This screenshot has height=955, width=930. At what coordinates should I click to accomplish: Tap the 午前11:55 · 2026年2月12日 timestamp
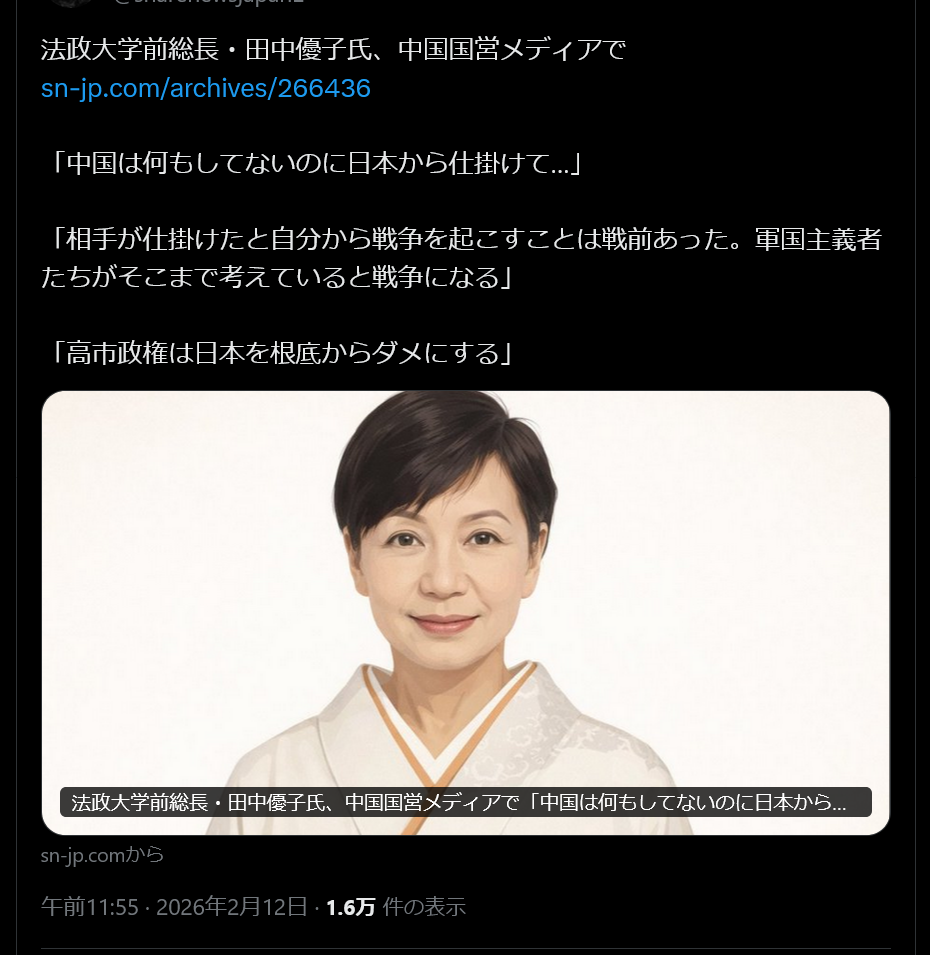174,907
